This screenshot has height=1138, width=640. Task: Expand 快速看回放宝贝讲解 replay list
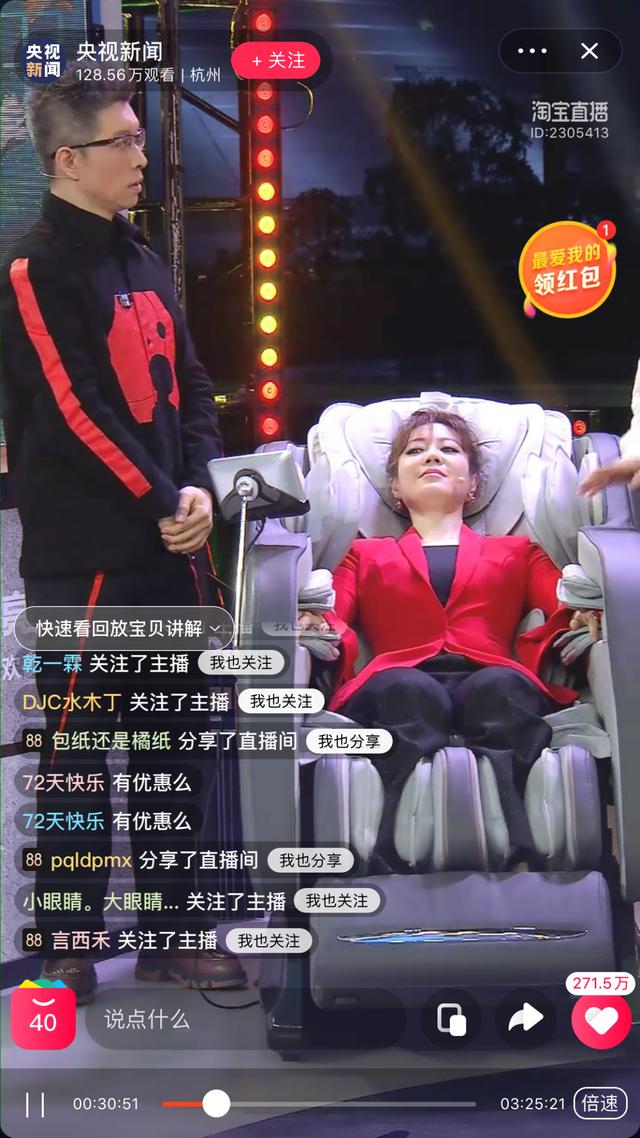(130, 628)
